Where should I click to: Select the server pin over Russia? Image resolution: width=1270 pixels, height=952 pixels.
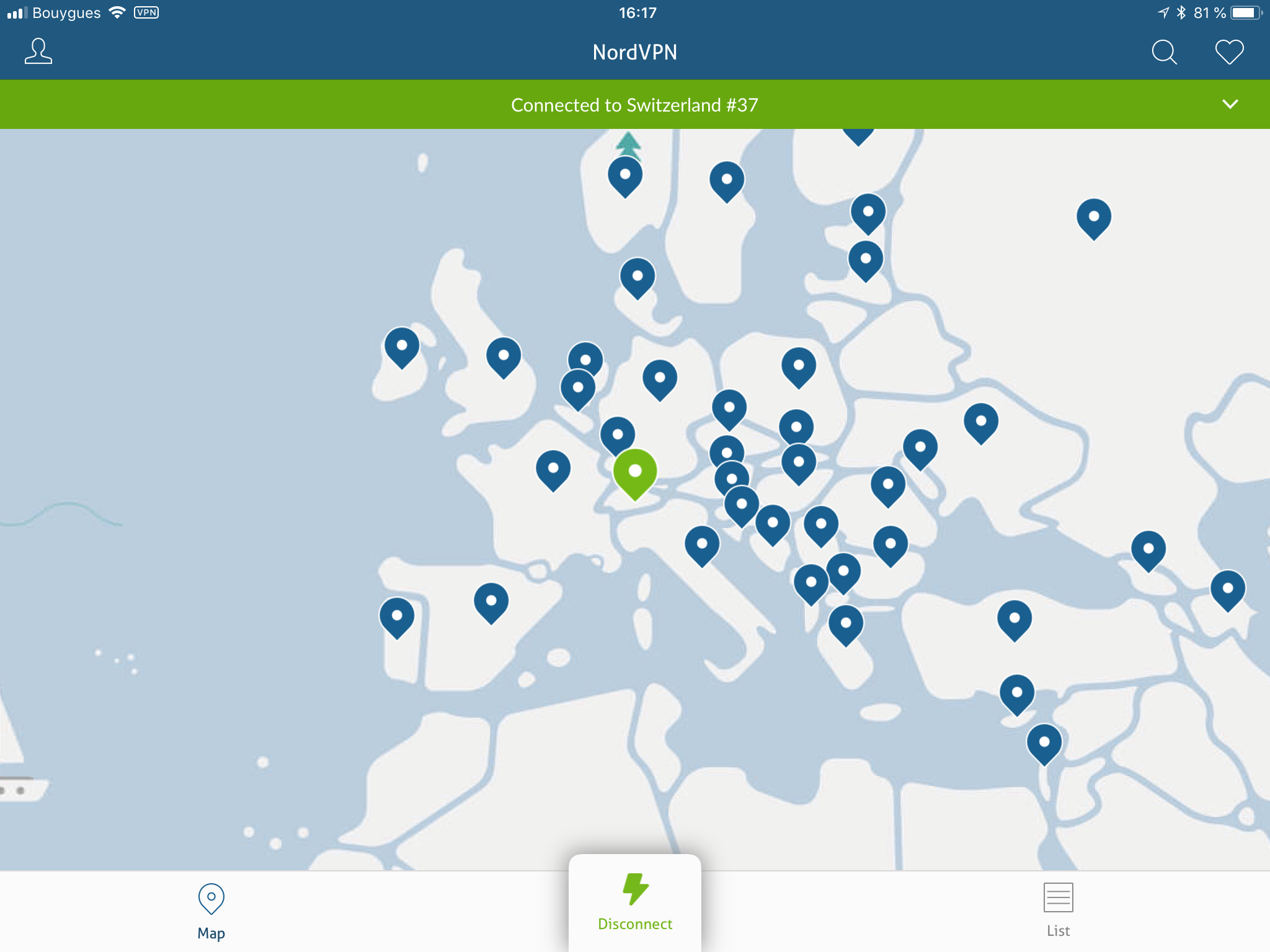coord(1094,217)
